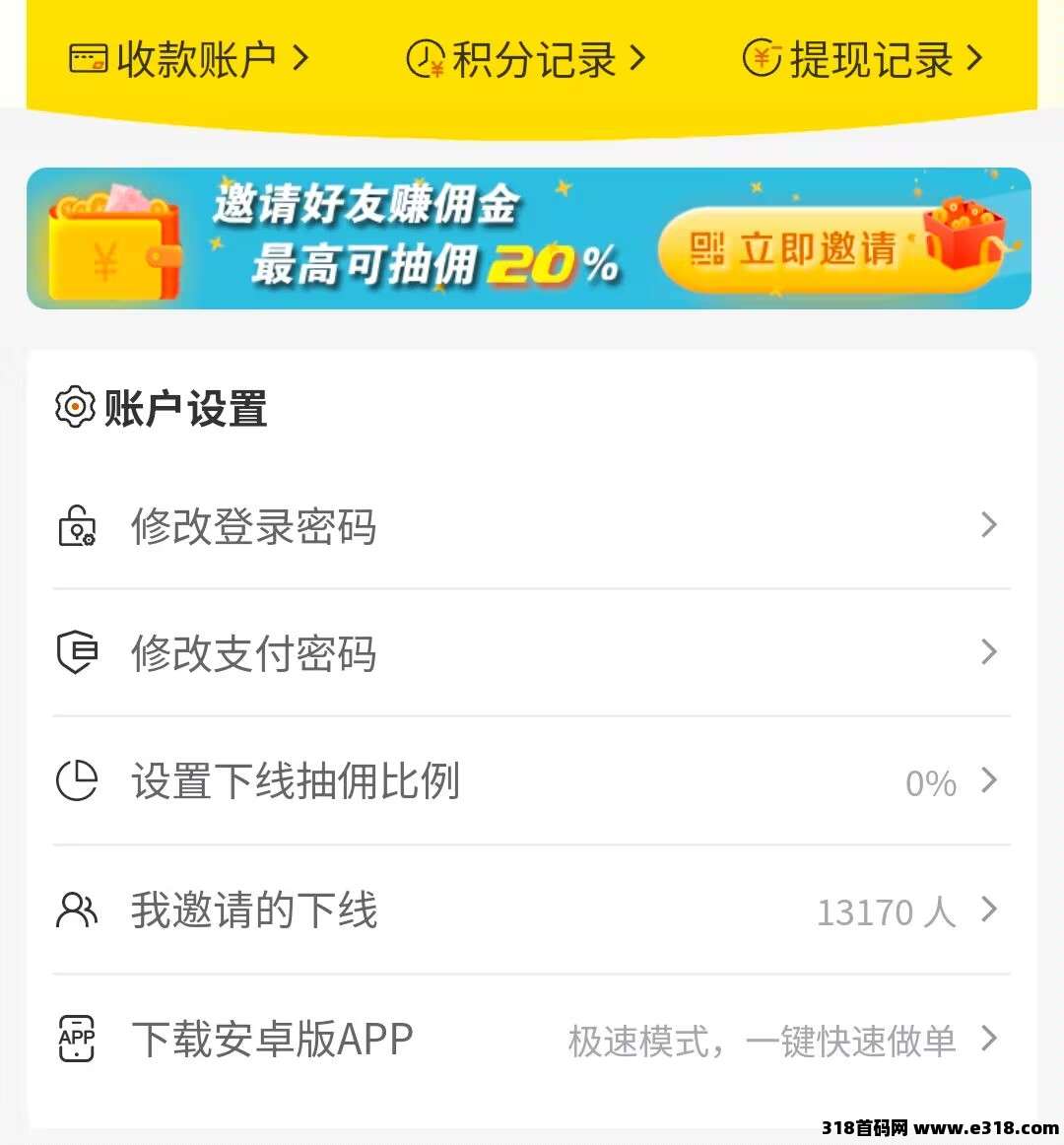The height and width of the screenshot is (1145, 1064).
Task: Select the shield icon for 修改支付密码
Action: (x=76, y=653)
